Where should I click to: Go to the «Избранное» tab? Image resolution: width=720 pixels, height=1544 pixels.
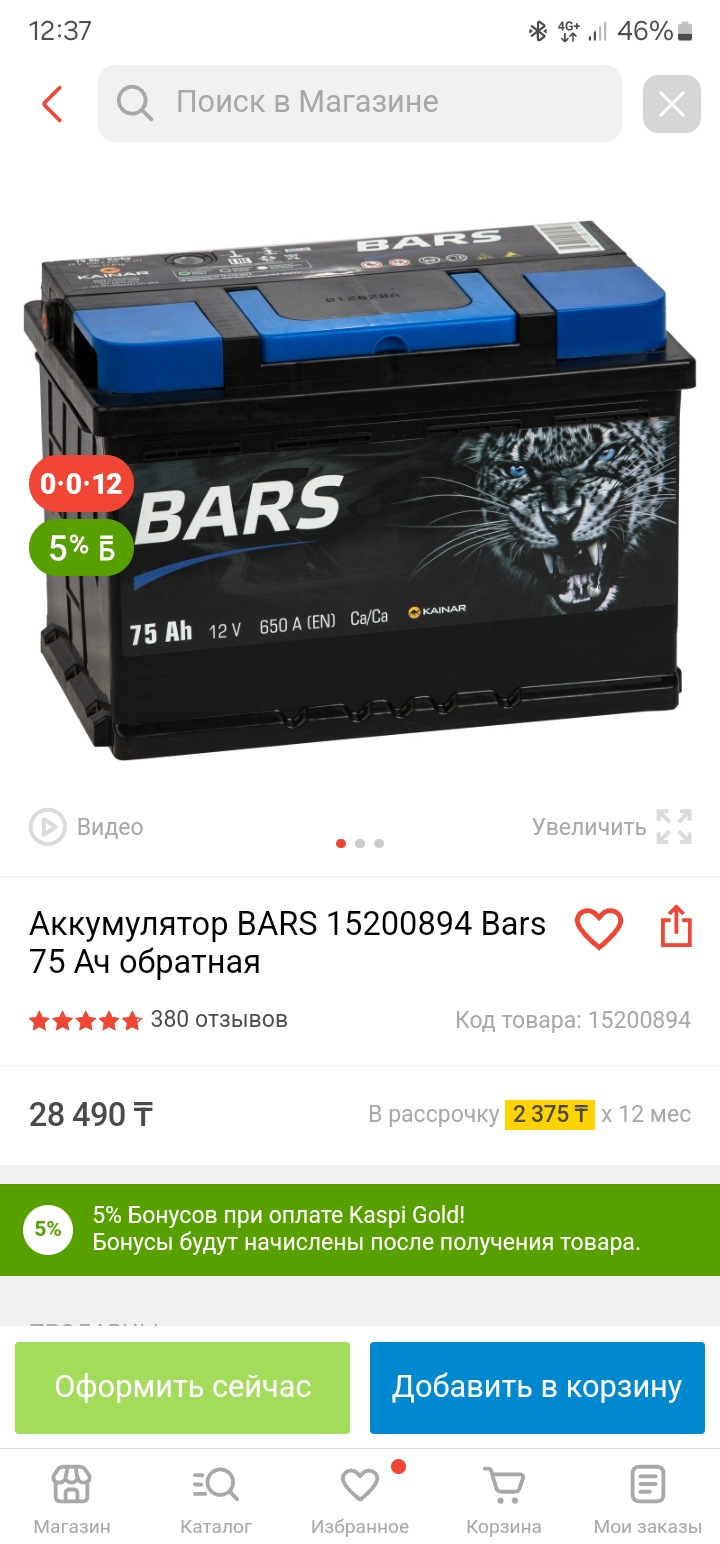pos(360,1500)
